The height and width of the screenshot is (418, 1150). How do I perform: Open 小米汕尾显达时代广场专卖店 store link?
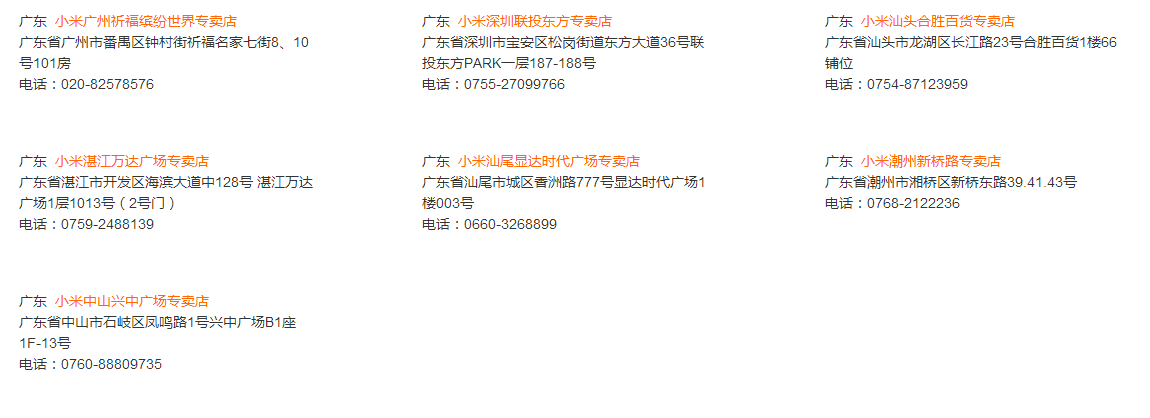point(549,161)
